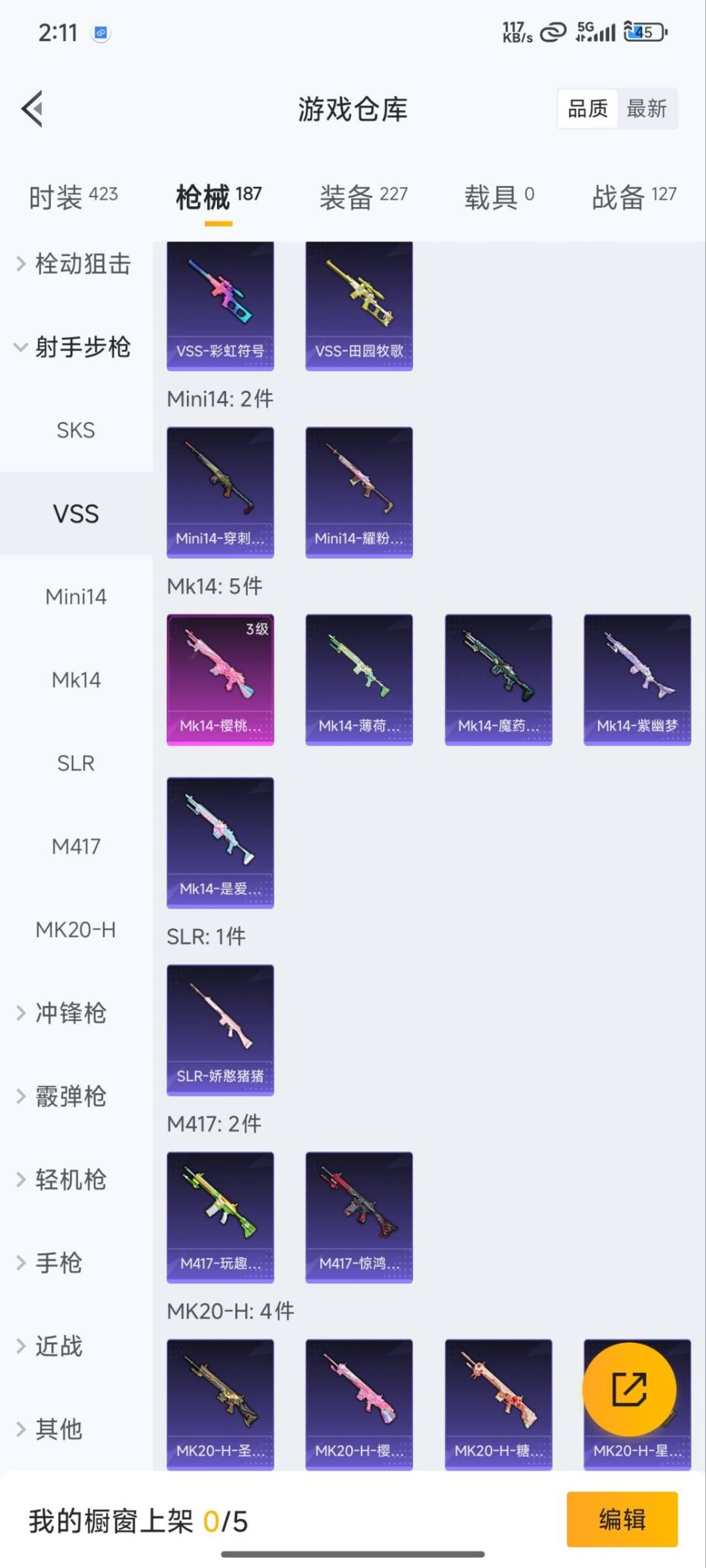Switch to the 时装 tab

[73, 196]
